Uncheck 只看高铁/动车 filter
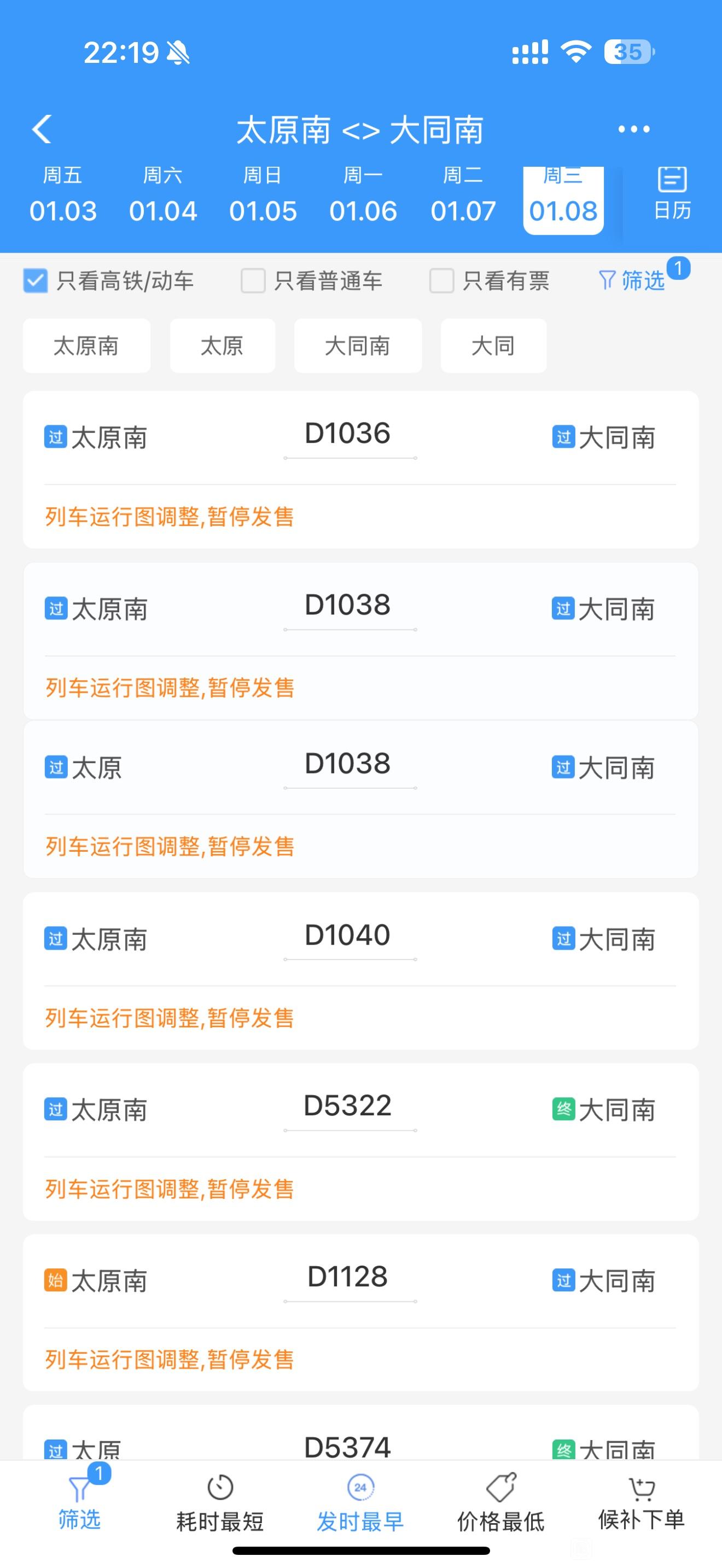722x1568 pixels. [x=108, y=281]
